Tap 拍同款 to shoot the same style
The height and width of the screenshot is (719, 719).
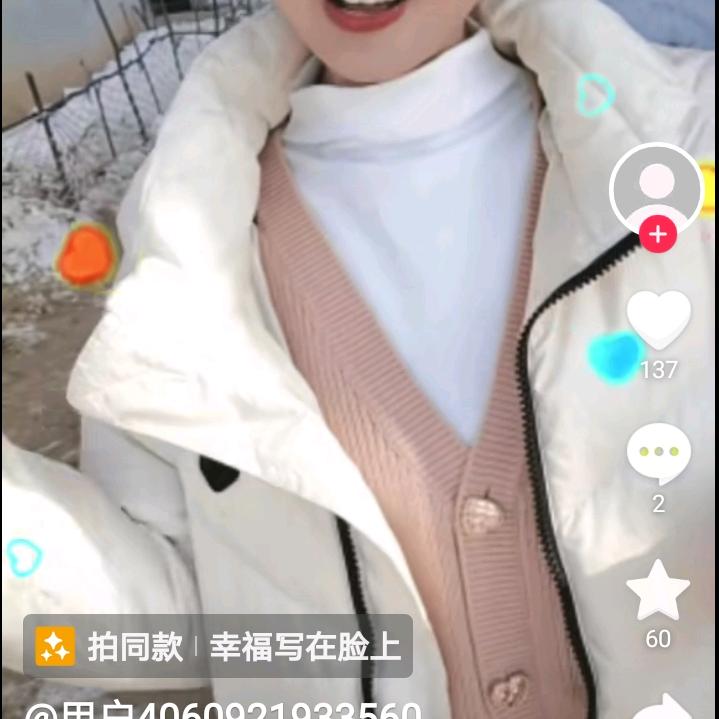(x=112, y=647)
